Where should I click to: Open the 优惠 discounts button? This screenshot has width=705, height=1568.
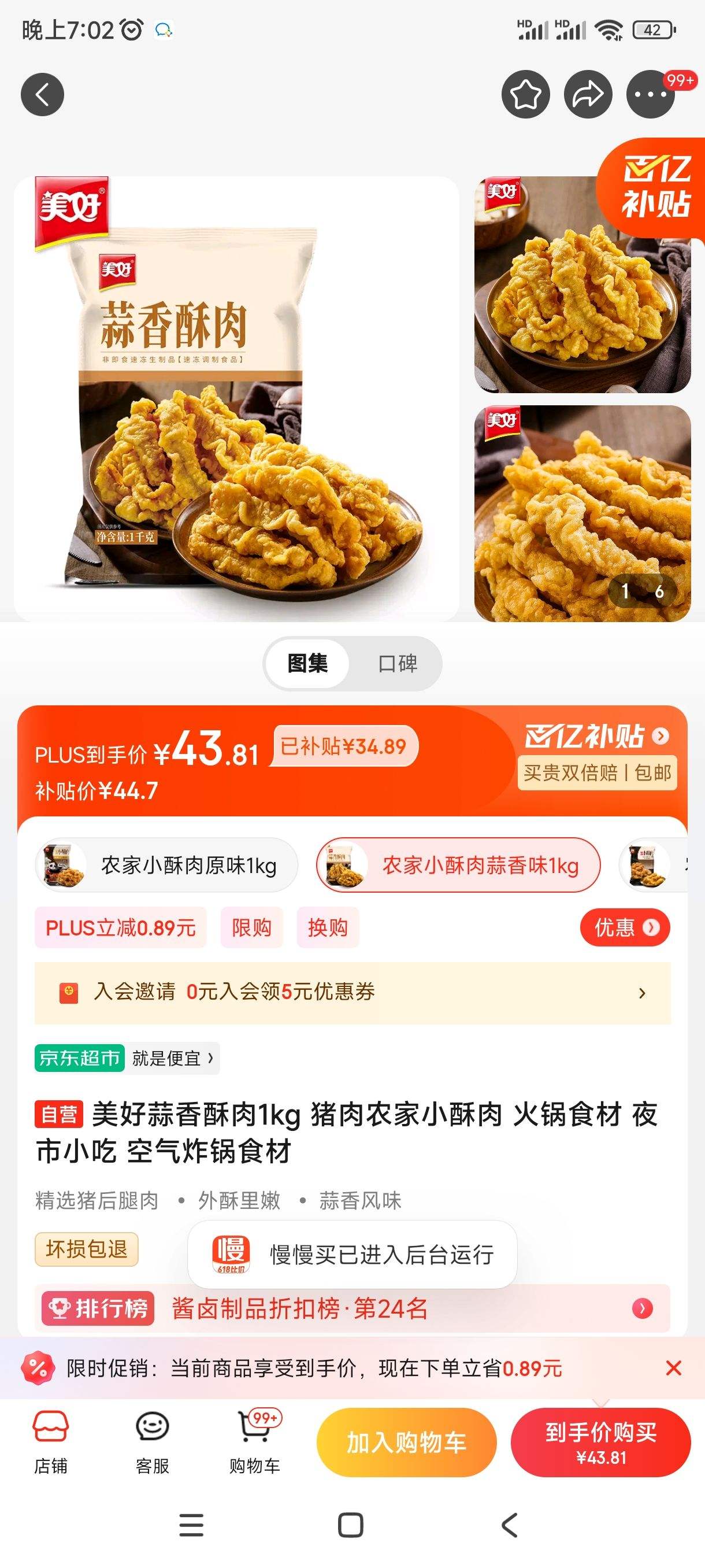(625, 927)
